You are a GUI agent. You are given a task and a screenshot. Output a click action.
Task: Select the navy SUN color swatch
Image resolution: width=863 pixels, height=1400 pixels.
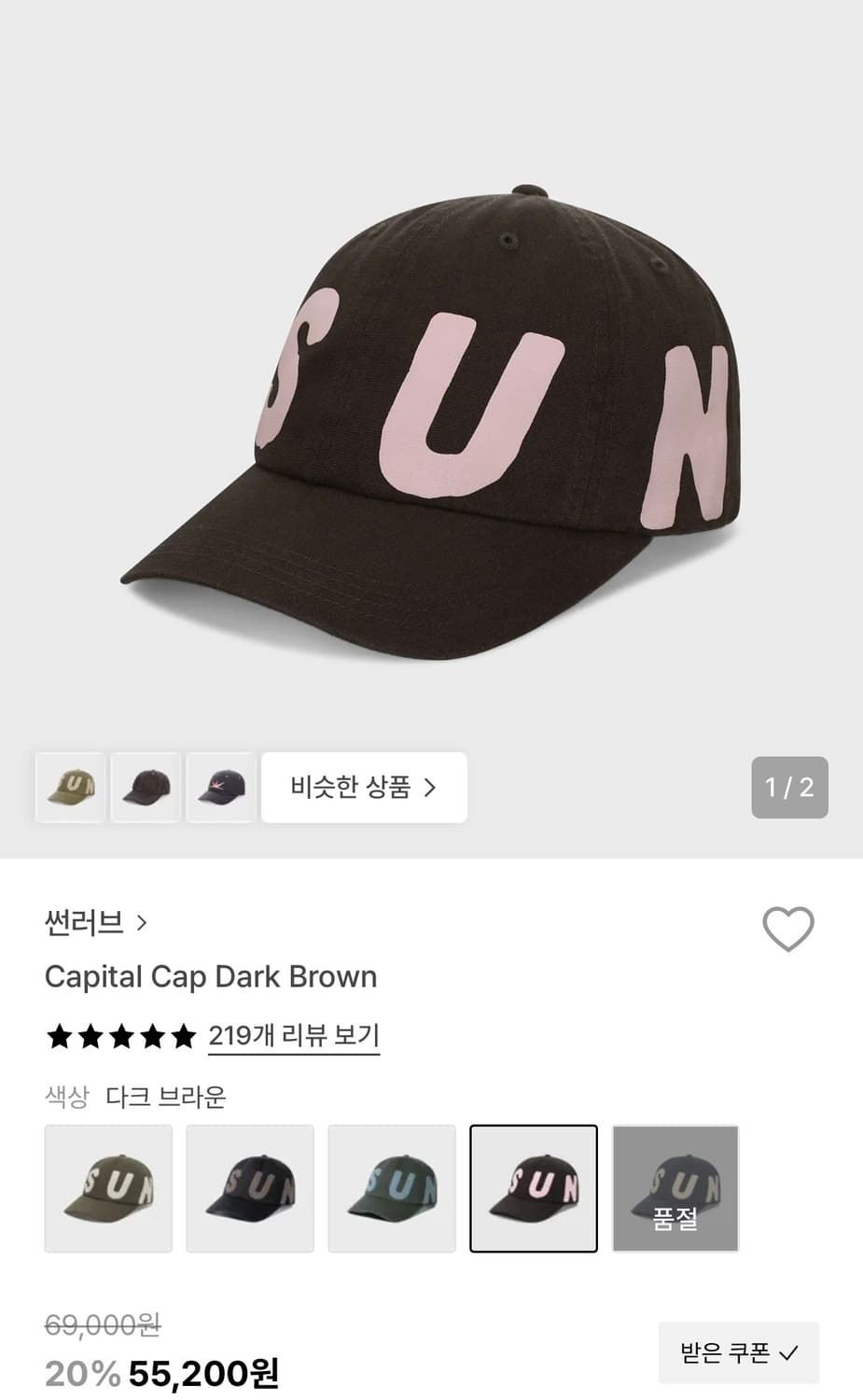(250, 1188)
